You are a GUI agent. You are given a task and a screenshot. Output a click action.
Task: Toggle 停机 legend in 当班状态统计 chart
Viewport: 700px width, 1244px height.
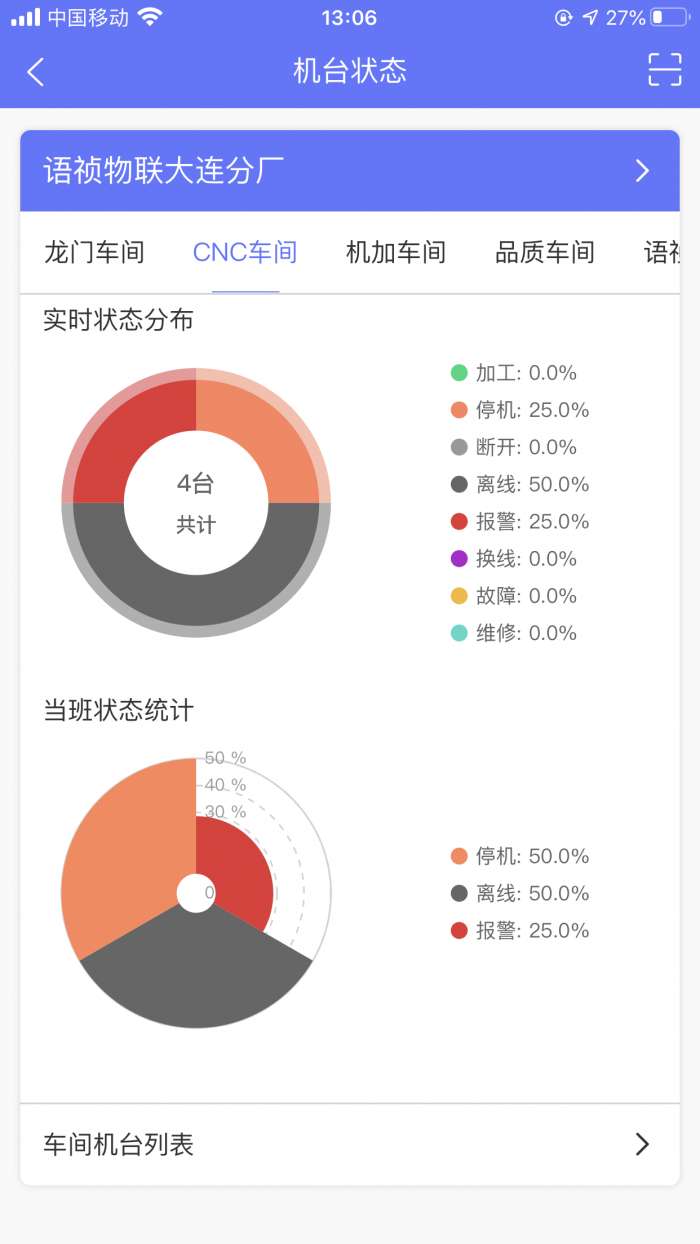click(520, 857)
